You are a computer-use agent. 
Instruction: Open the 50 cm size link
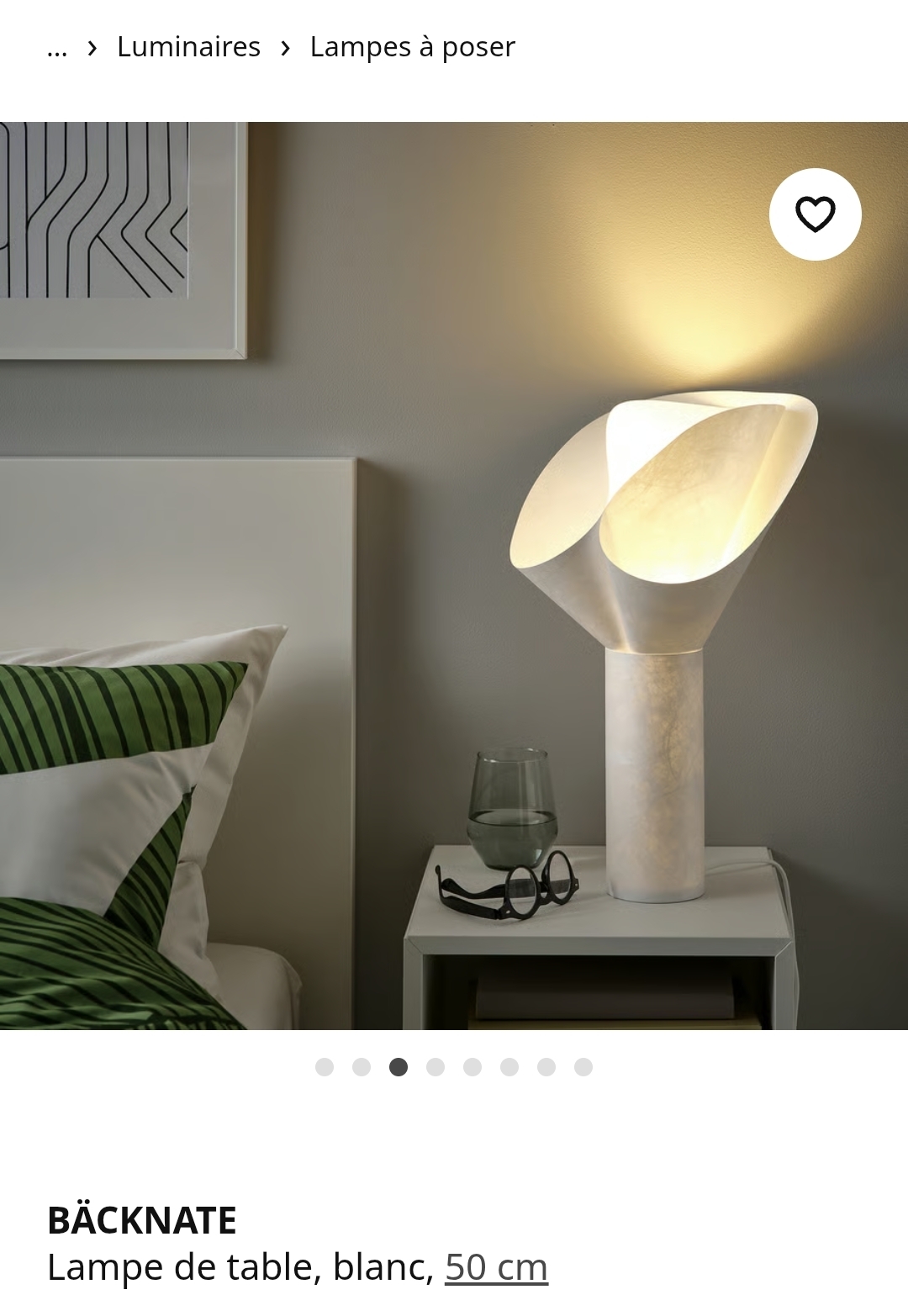tap(496, 1266)
